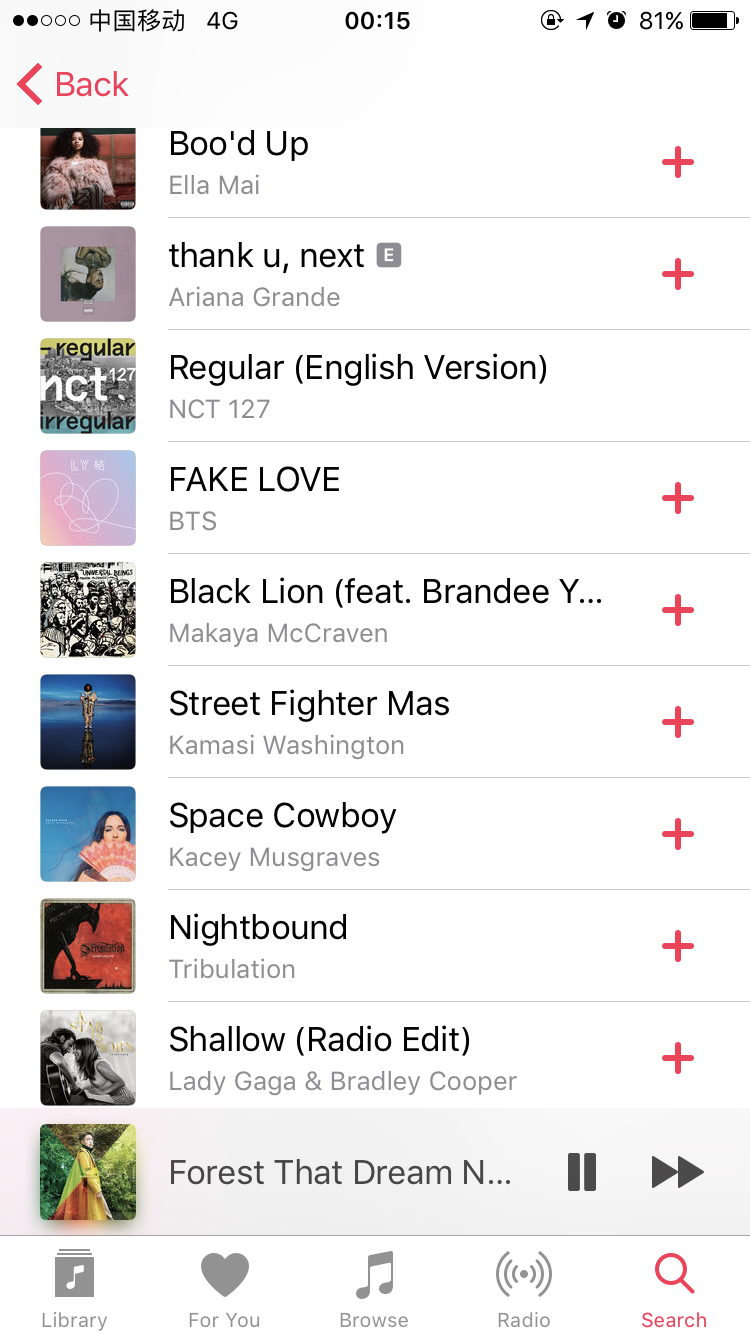Pause the currently playing song
The image size is (750, 1334).
581,1172
